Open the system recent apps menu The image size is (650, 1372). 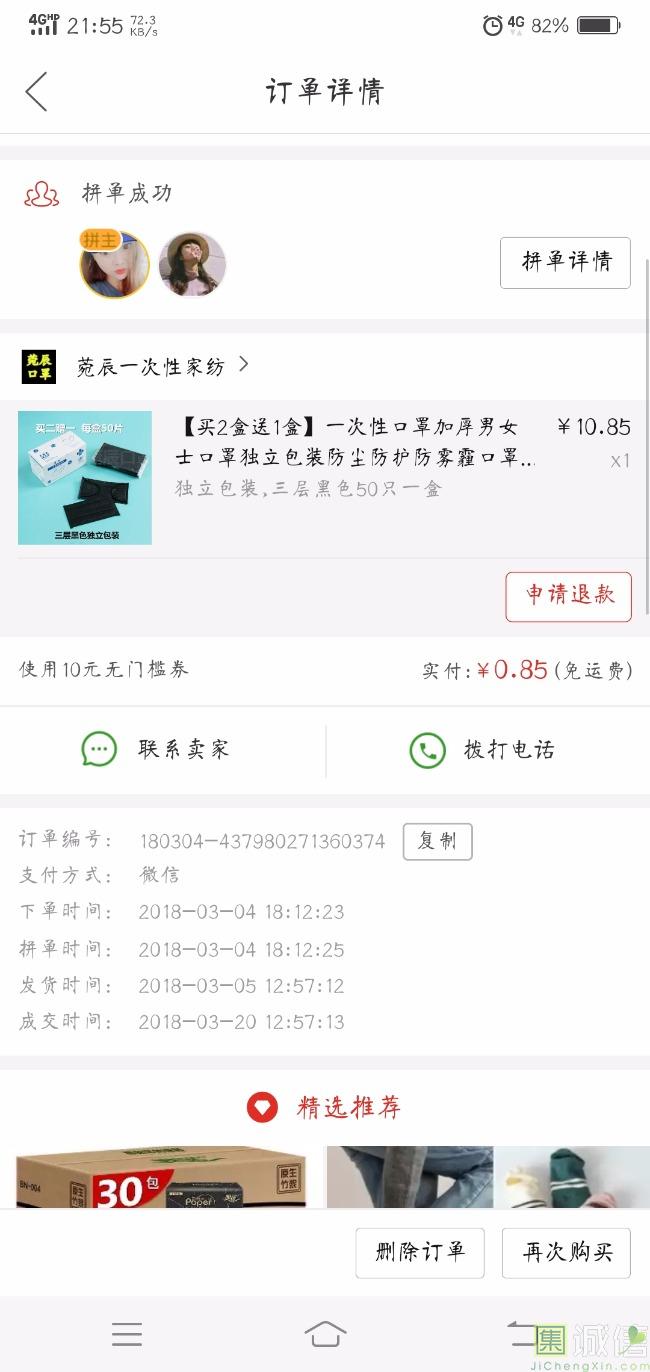(127, 1333)
